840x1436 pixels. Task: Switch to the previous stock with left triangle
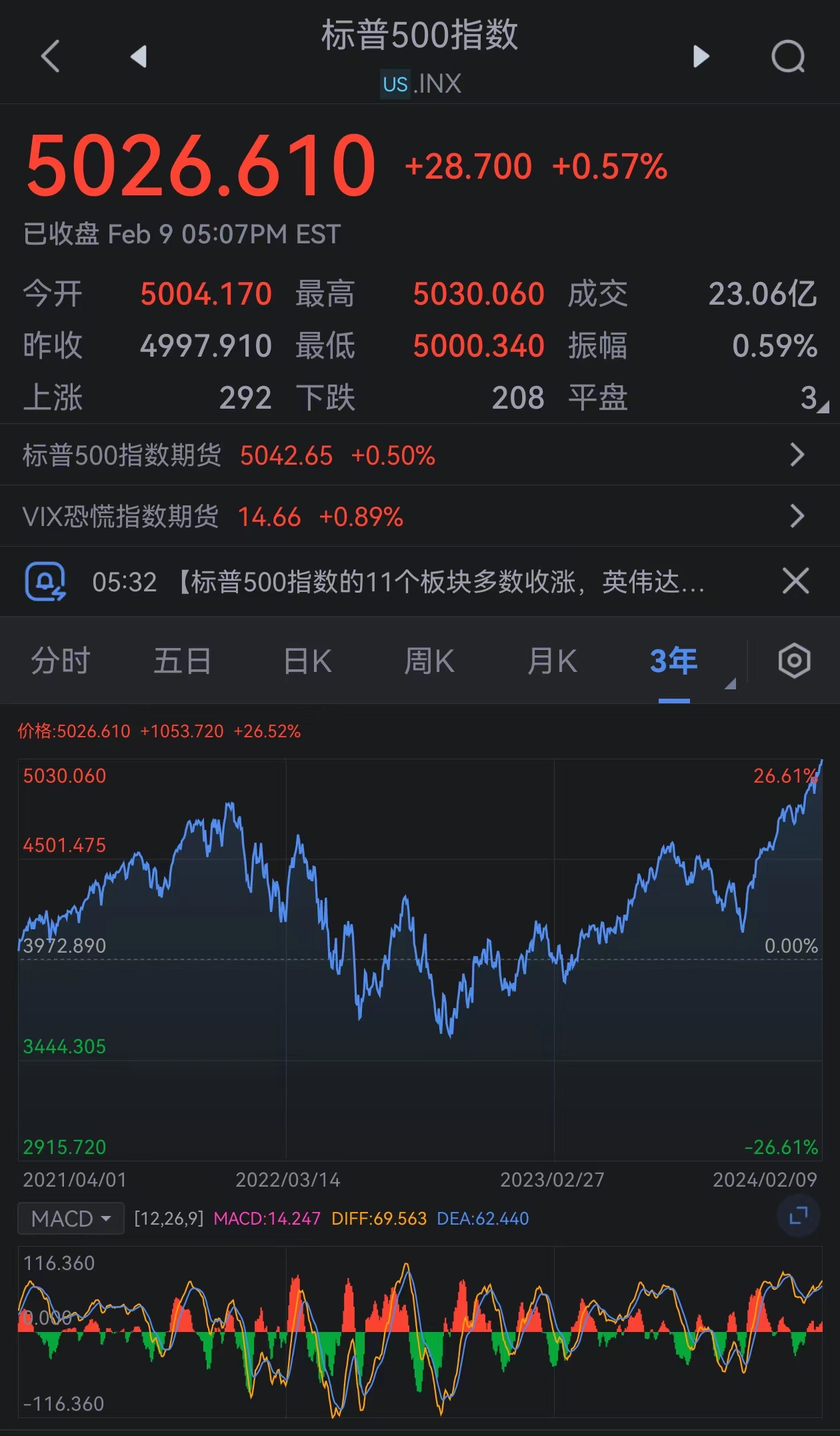139,56
